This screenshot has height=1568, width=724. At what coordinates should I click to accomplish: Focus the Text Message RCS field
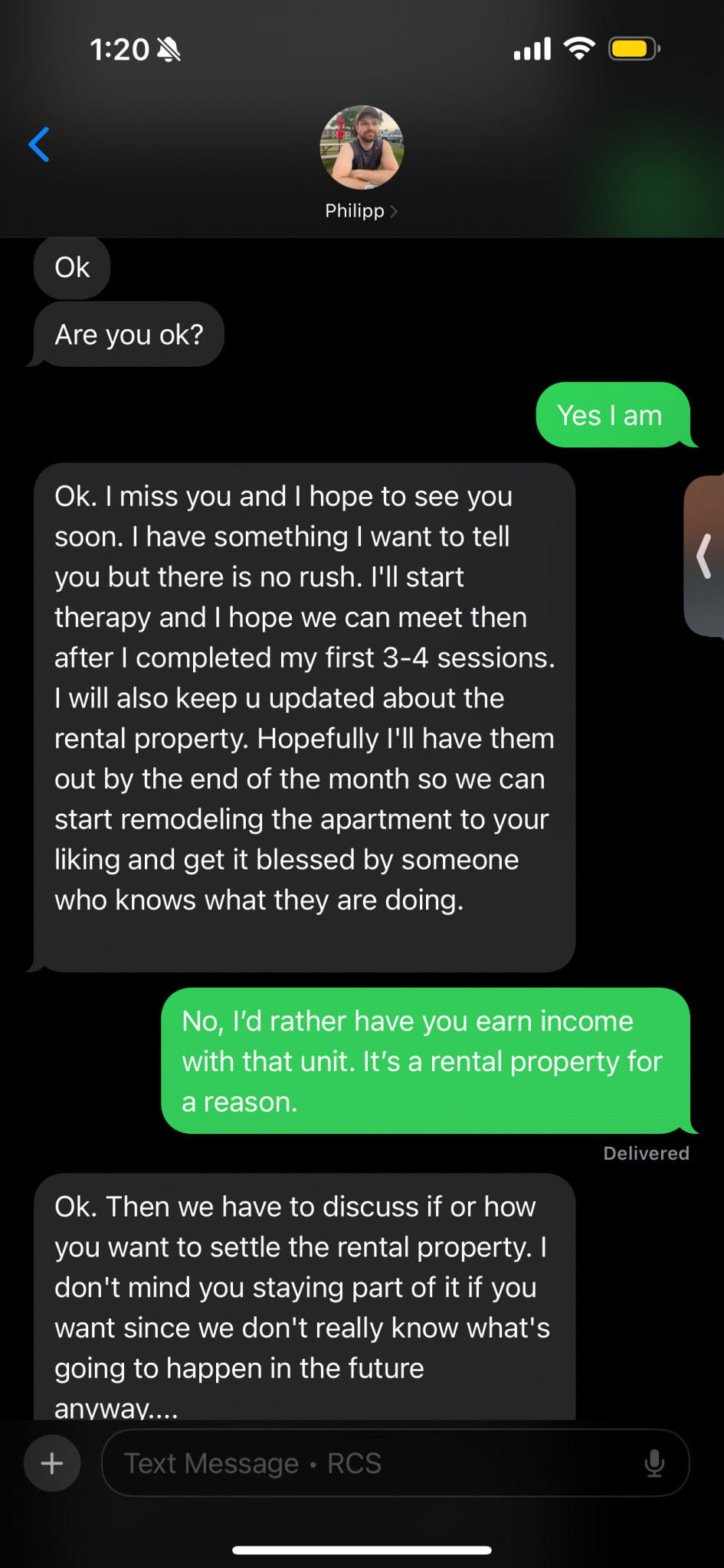click(368, 1463)
